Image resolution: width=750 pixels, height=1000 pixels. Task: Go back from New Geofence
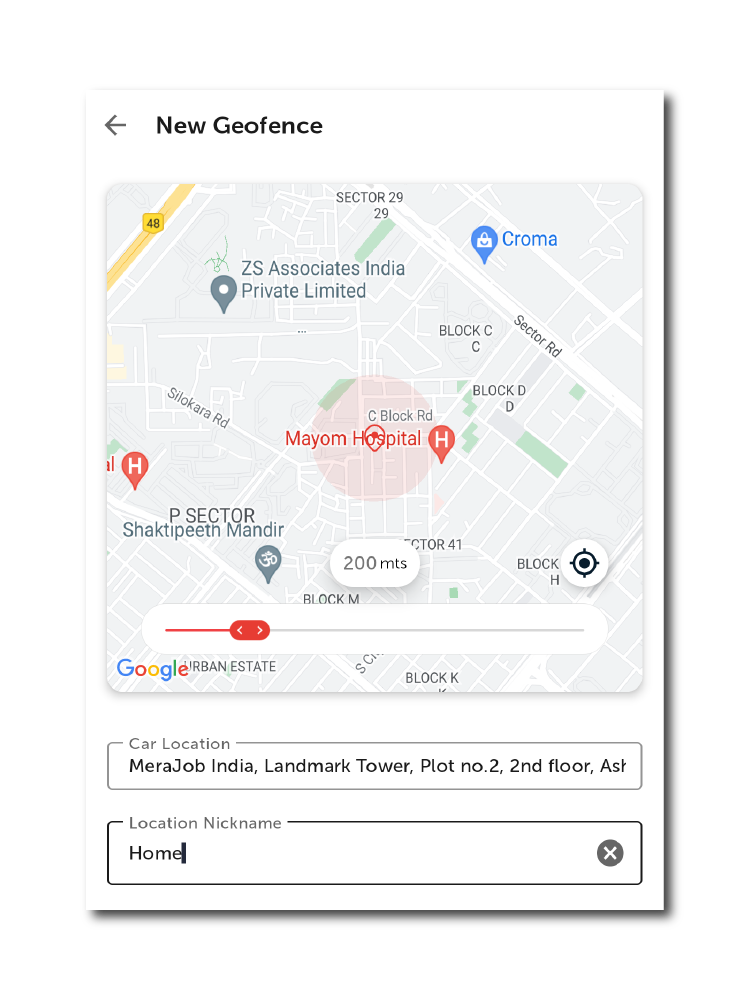[x=116, y=125]
